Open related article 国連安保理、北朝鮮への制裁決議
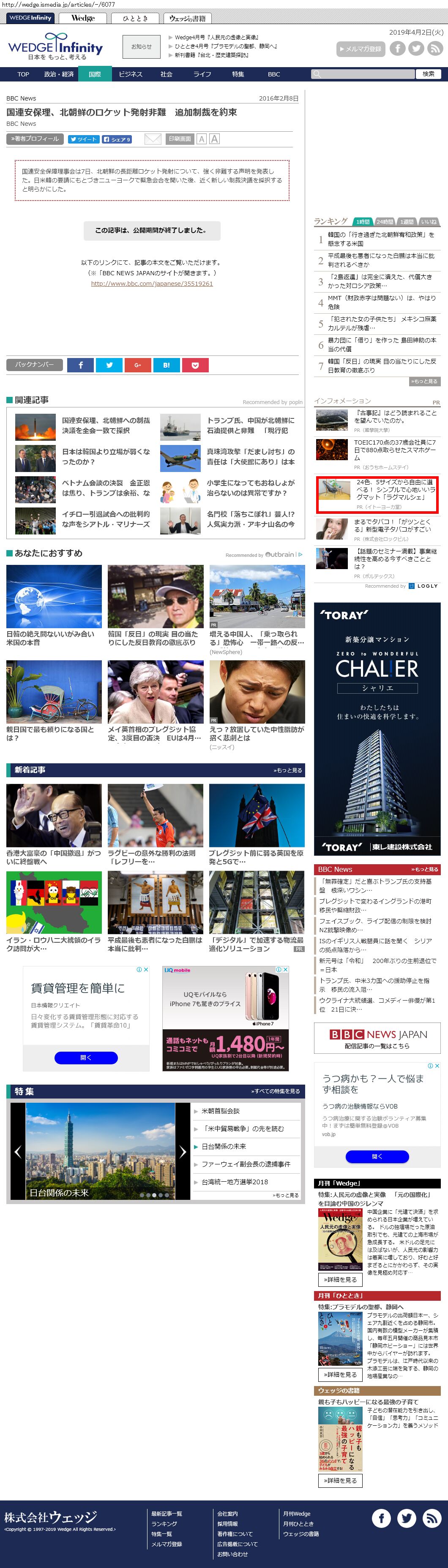The width and height of the screenshot is (448, 1568). 105,425
